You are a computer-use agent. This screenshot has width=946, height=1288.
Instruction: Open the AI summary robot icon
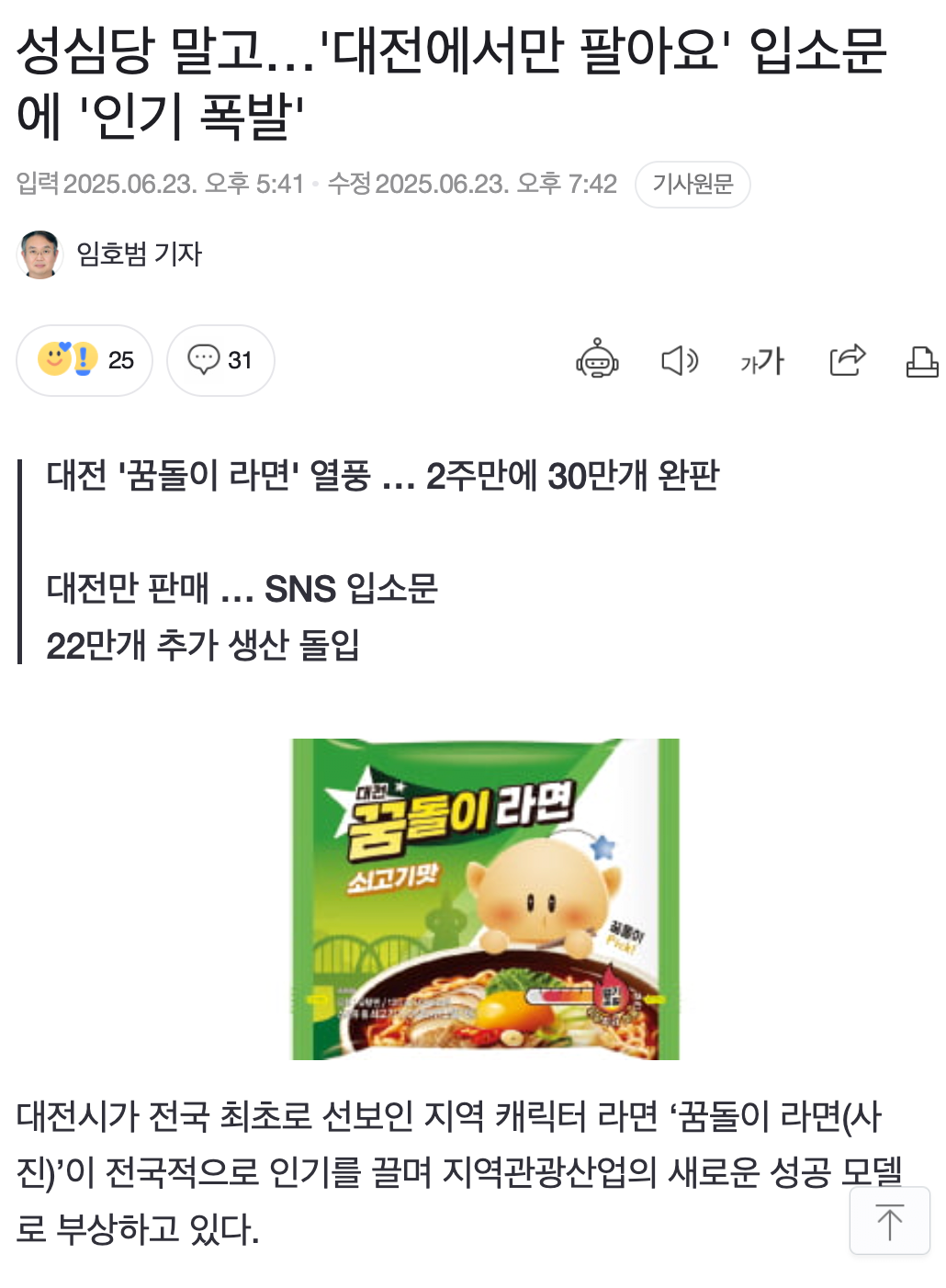coord(597,360)
